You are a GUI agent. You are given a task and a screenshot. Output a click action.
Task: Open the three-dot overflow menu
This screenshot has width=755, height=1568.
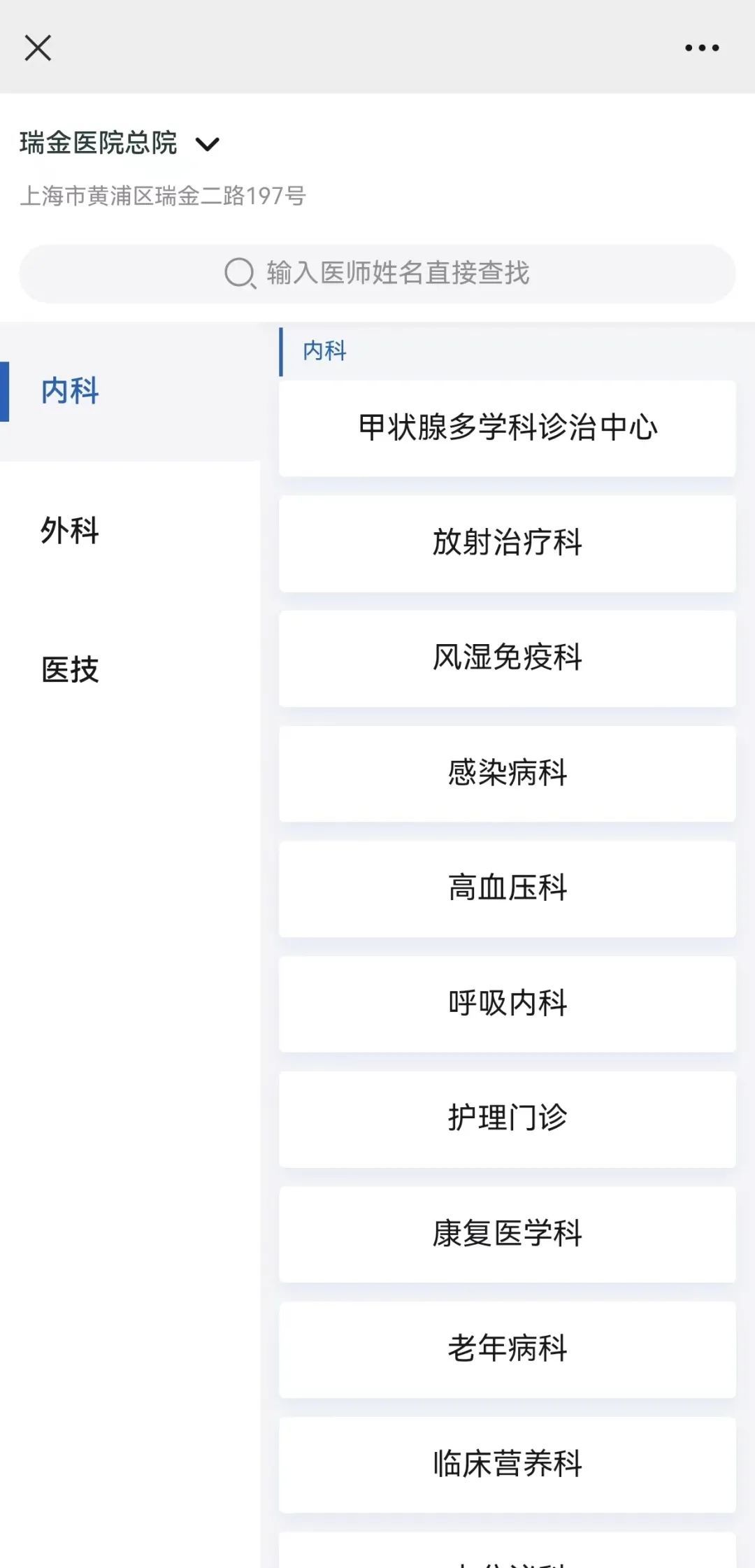[702, 48]
